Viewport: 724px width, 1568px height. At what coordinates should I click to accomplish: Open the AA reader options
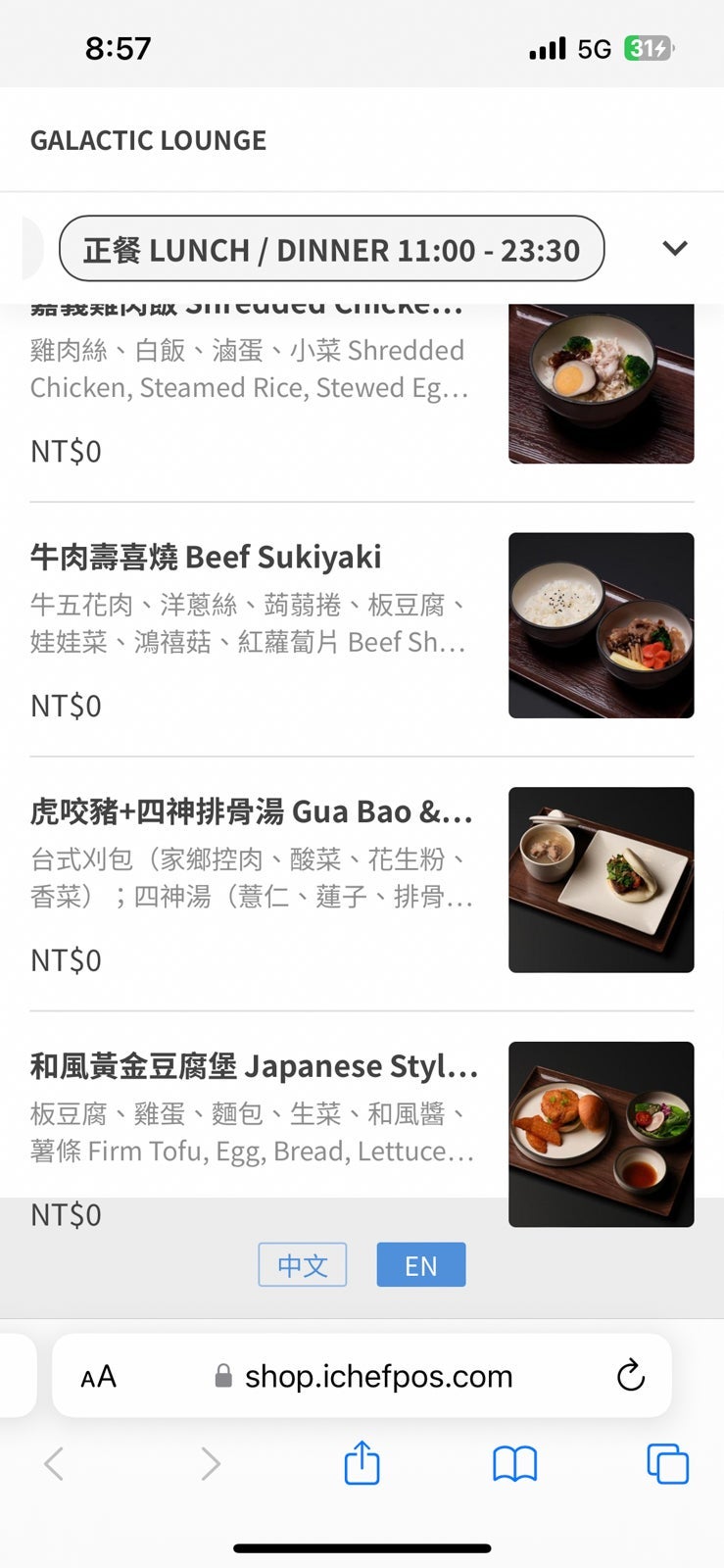click(x=98, y=1376)
